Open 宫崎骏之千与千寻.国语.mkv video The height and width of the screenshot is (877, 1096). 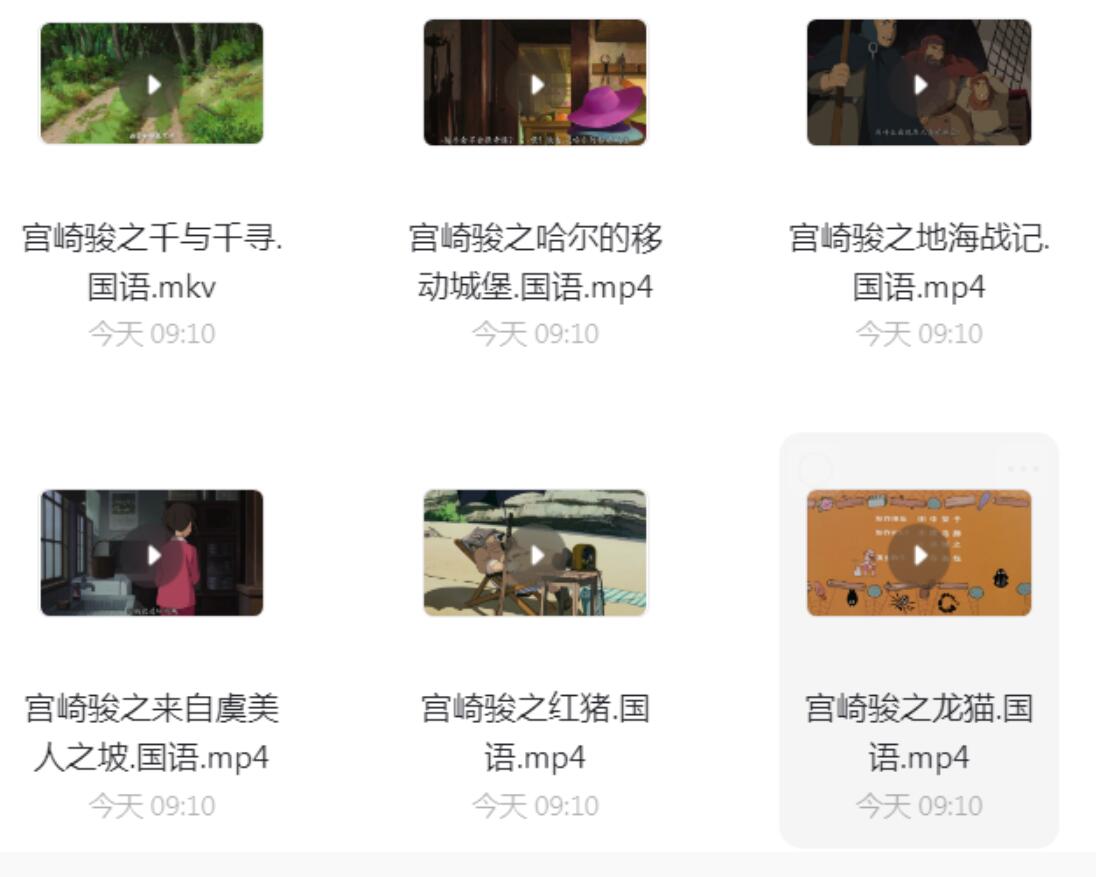[x=152, y=84]
